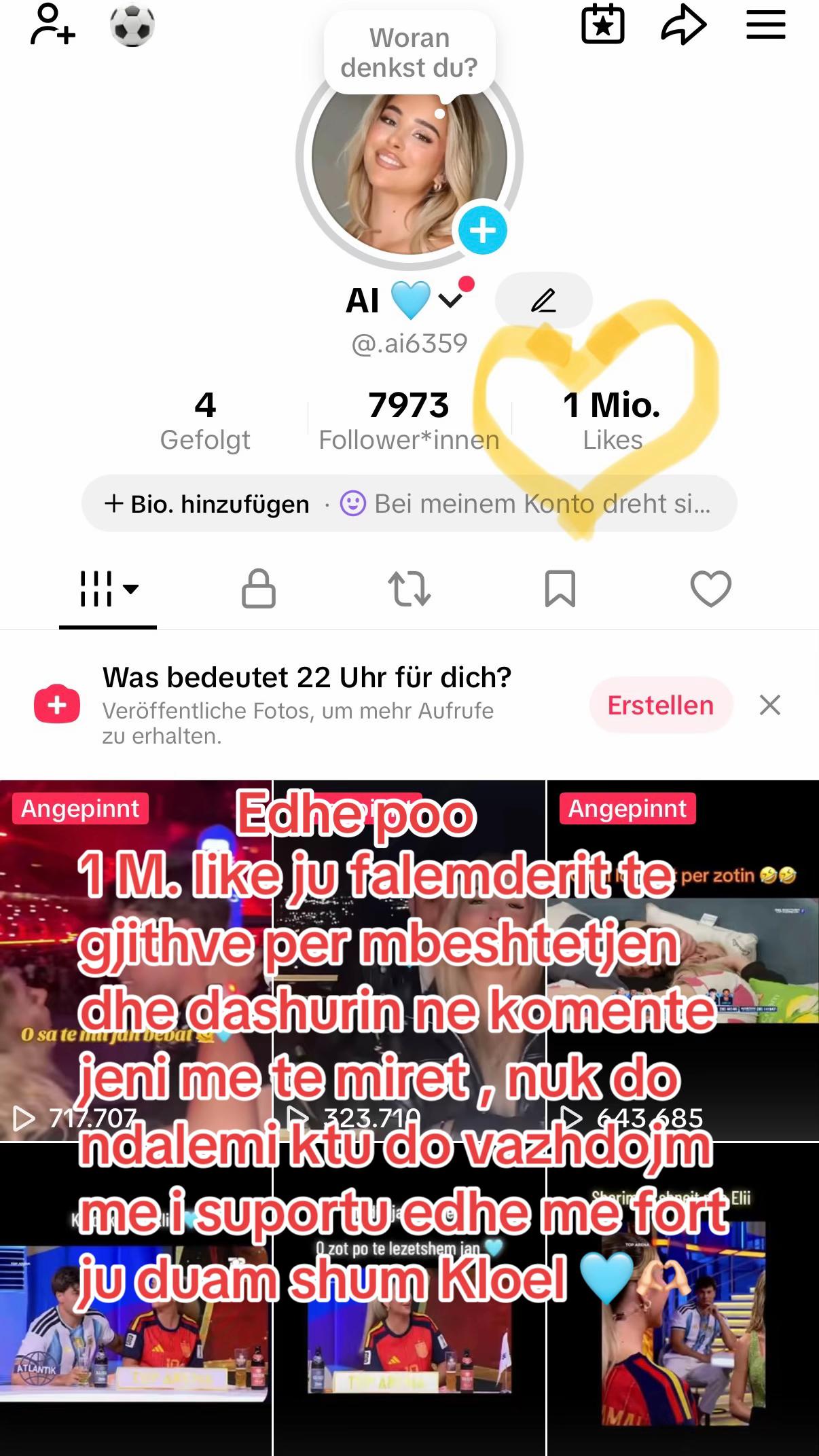Tap the 'Woran denkst du?' thought bubble
The width and height of the screenshot is (819, 1456).
pyautogui.click(x=409, y=53)
